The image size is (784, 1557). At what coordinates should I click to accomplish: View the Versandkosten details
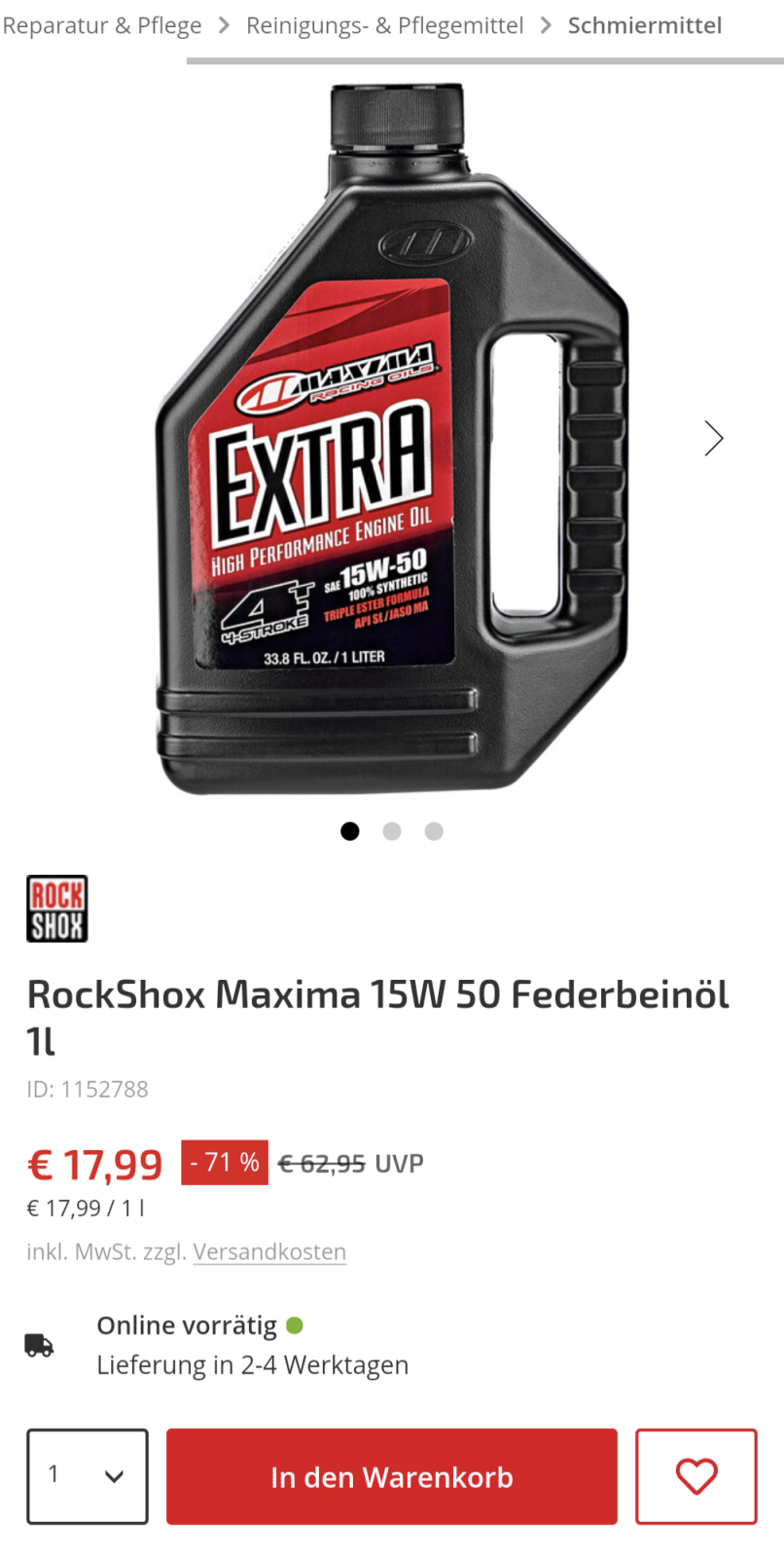click(x=269, y=1251)
